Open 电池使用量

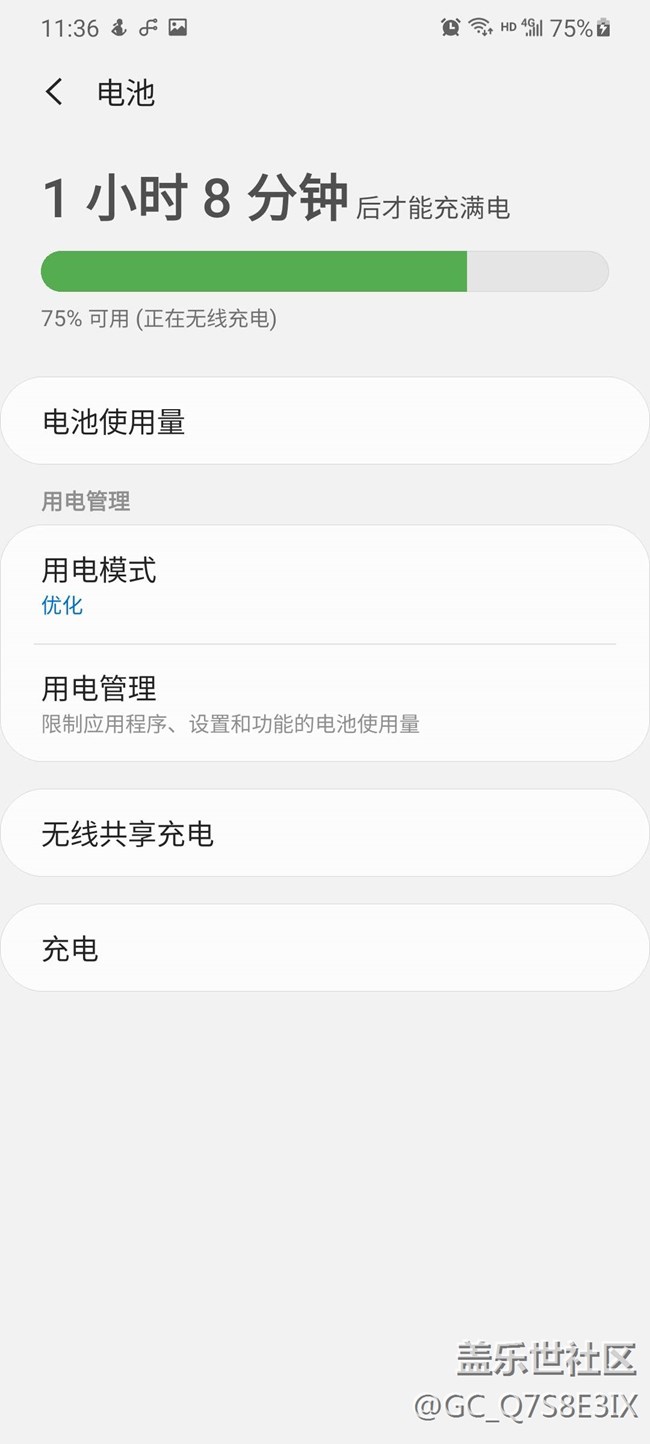(x=325, y=421)
